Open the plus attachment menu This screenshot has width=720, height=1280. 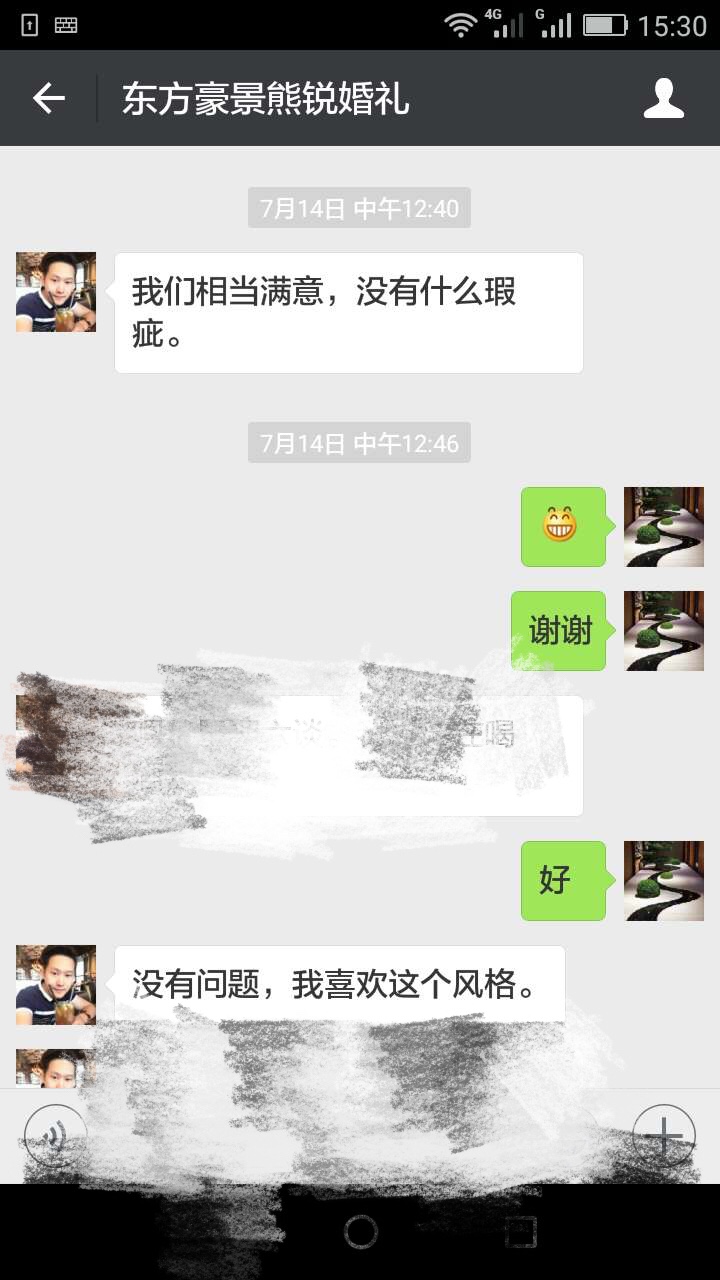[x=664, y=1135]
